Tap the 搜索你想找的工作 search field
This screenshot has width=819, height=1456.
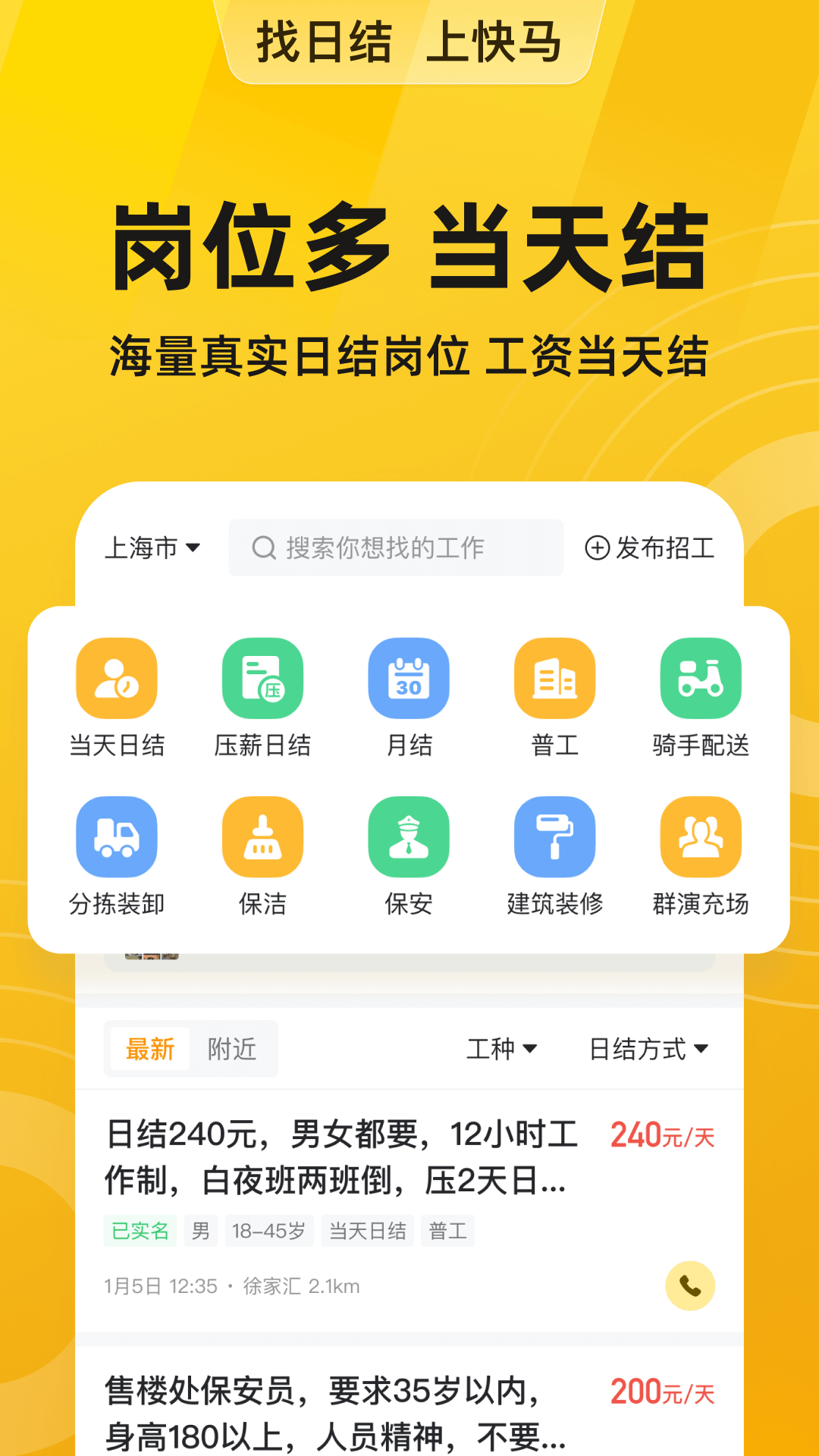(396, 548)
